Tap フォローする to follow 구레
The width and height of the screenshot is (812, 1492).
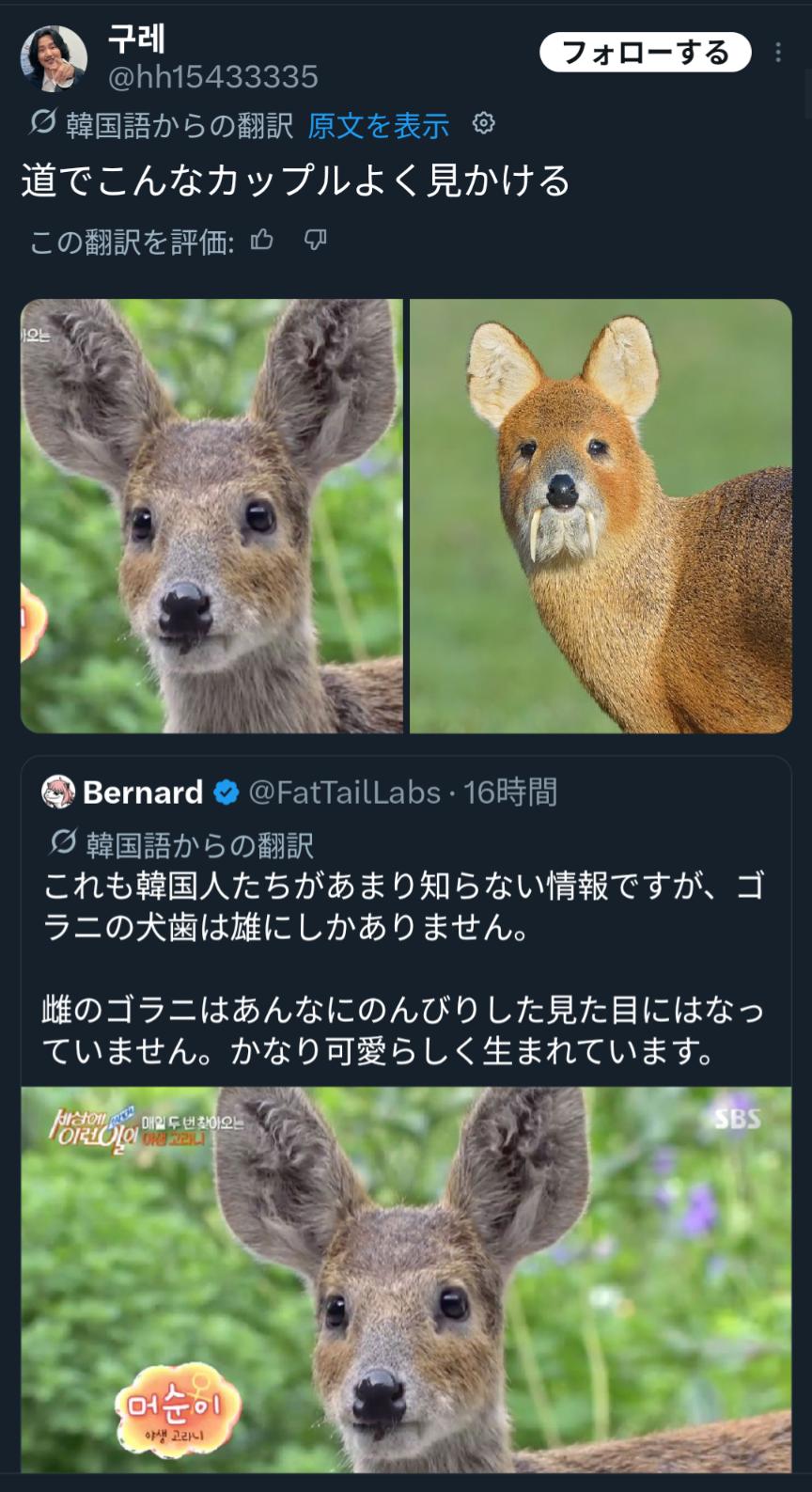(645, 53)
